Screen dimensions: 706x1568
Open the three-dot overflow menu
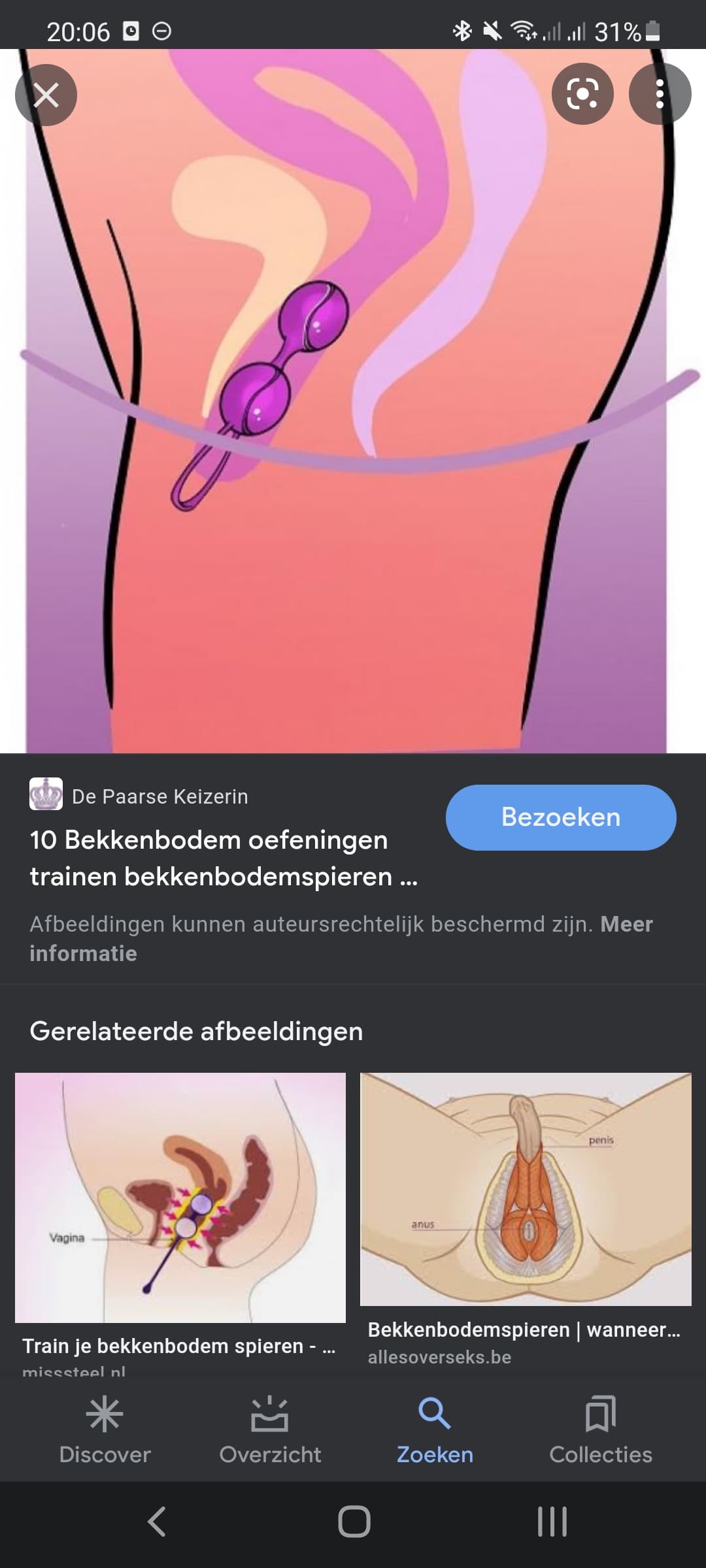coord(660,94)
